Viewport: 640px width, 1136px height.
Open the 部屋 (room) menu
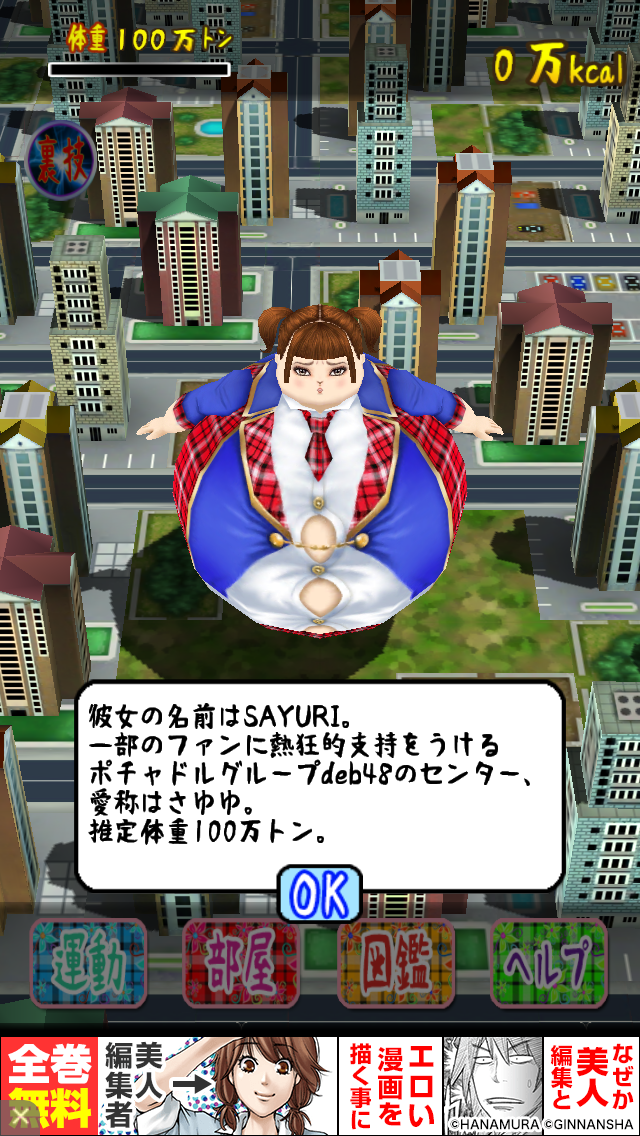point(241,963)
